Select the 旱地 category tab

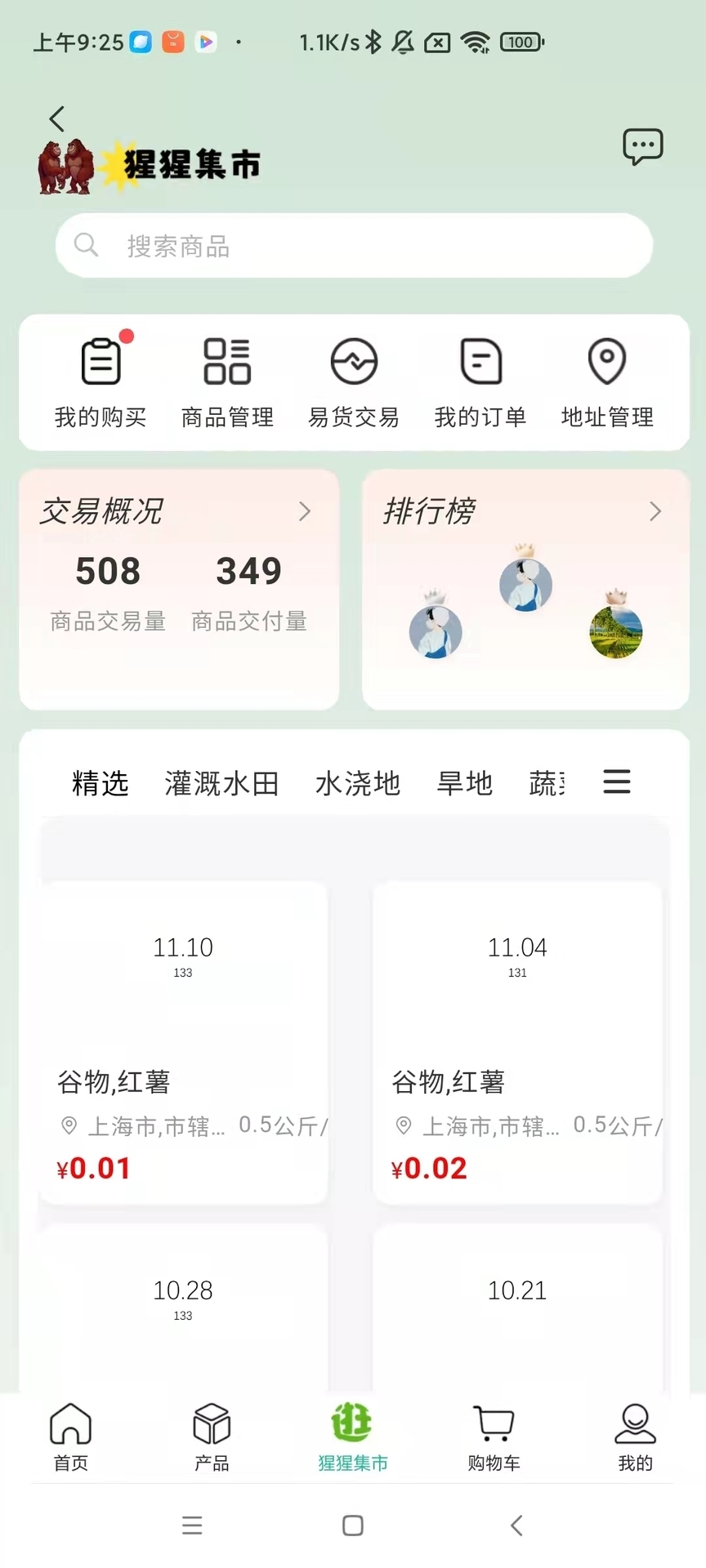pos(464,782)
